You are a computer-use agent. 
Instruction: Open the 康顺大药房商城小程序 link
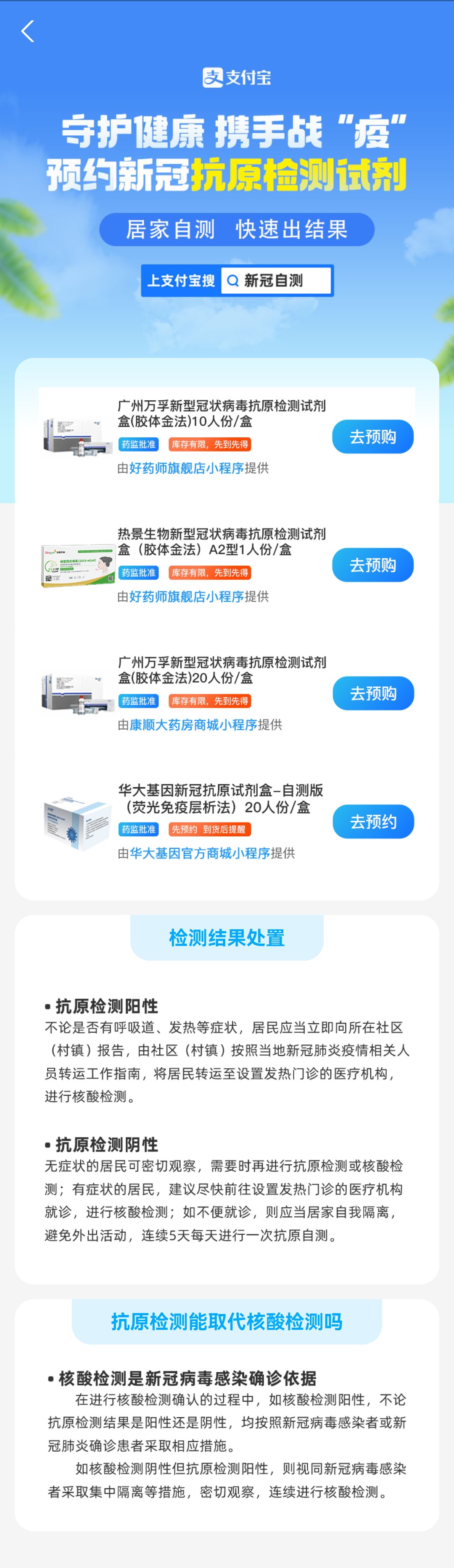[193, 725]
